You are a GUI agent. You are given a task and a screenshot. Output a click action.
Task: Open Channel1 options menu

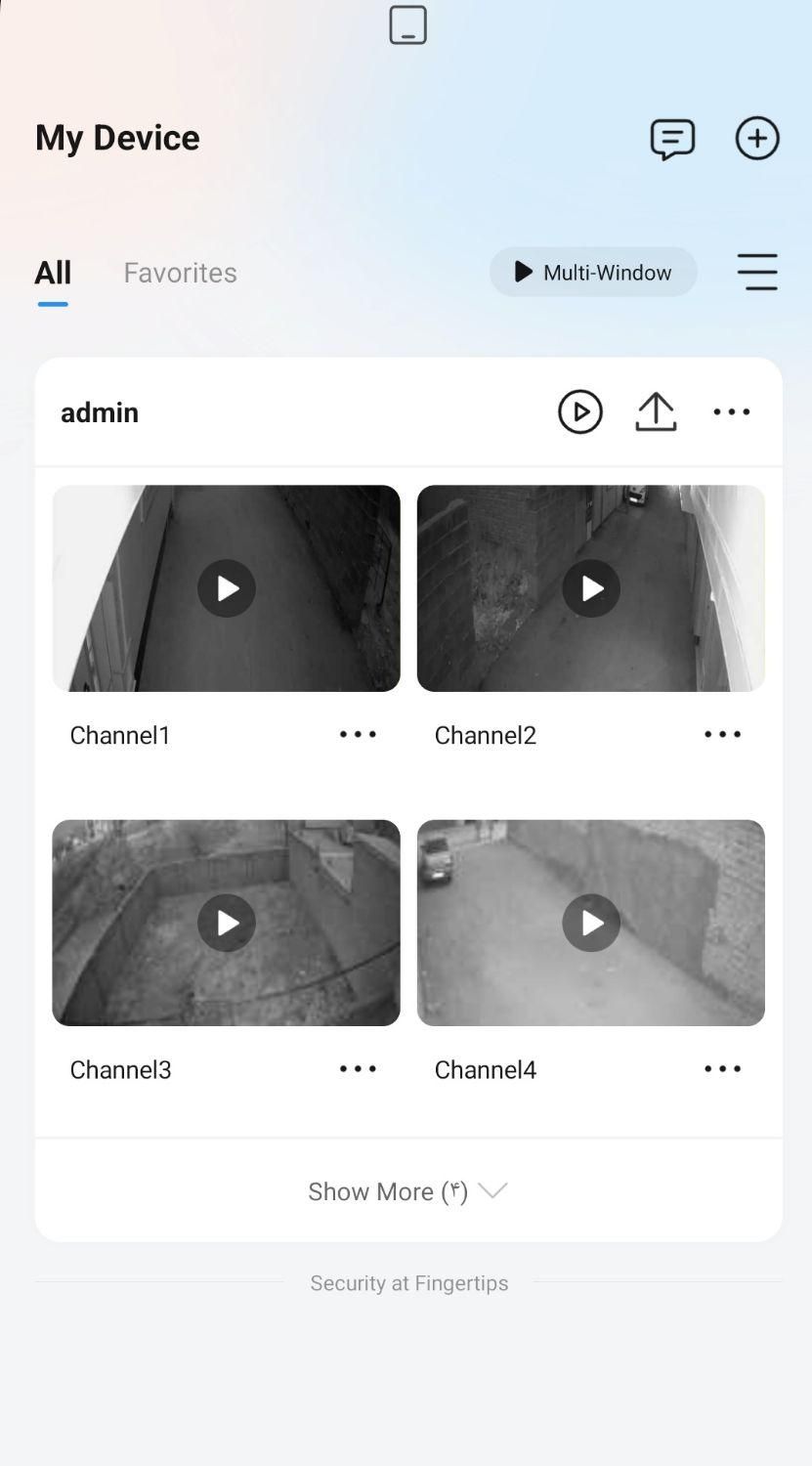coord(358,734)
